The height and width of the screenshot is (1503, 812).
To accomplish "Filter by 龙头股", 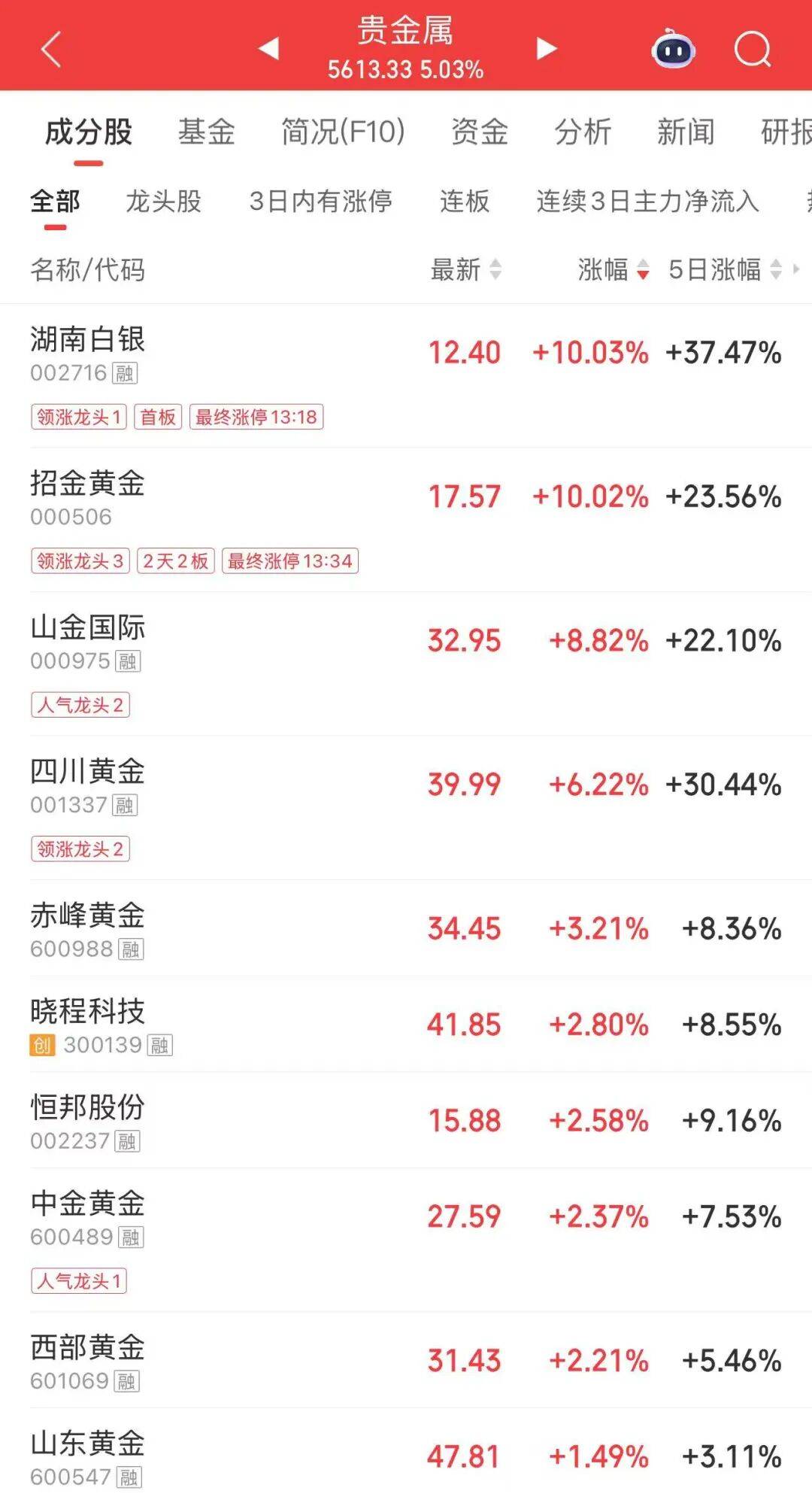I will point(163,201).
